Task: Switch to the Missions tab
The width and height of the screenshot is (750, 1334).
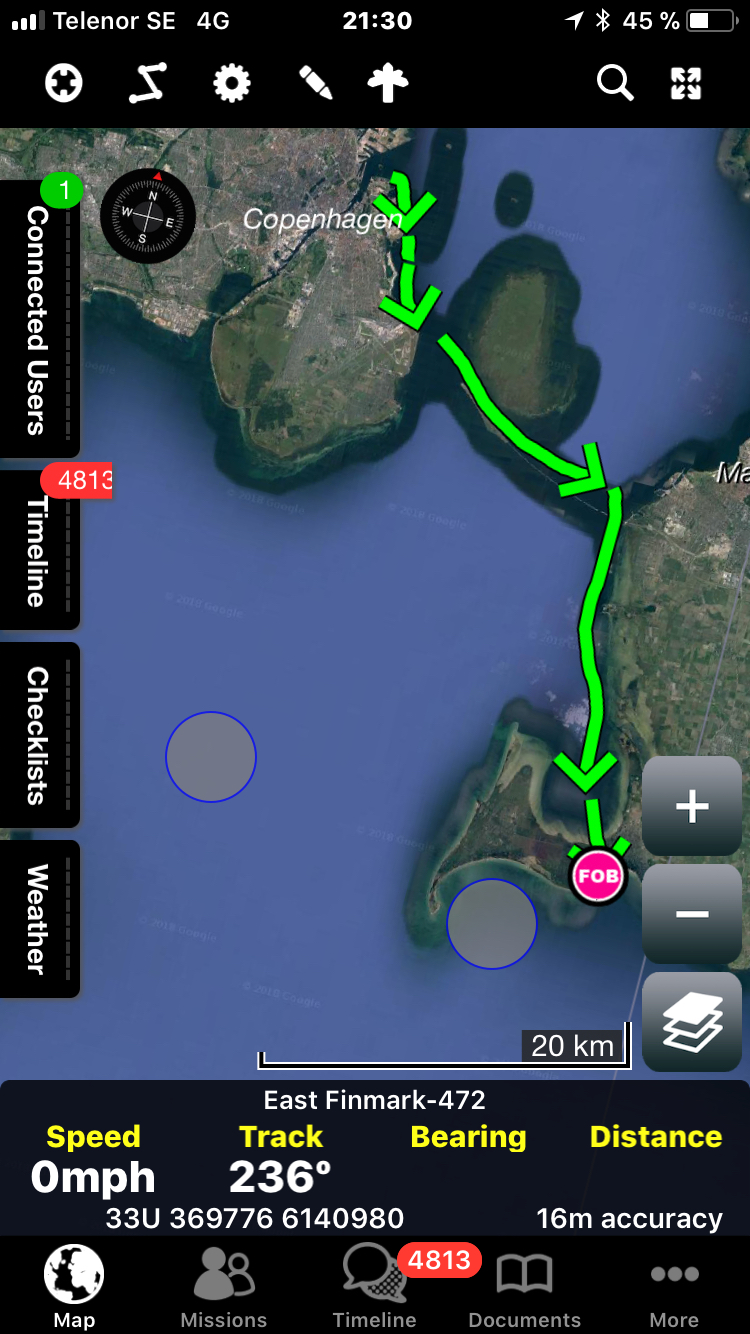Action: pos(224,1288)
